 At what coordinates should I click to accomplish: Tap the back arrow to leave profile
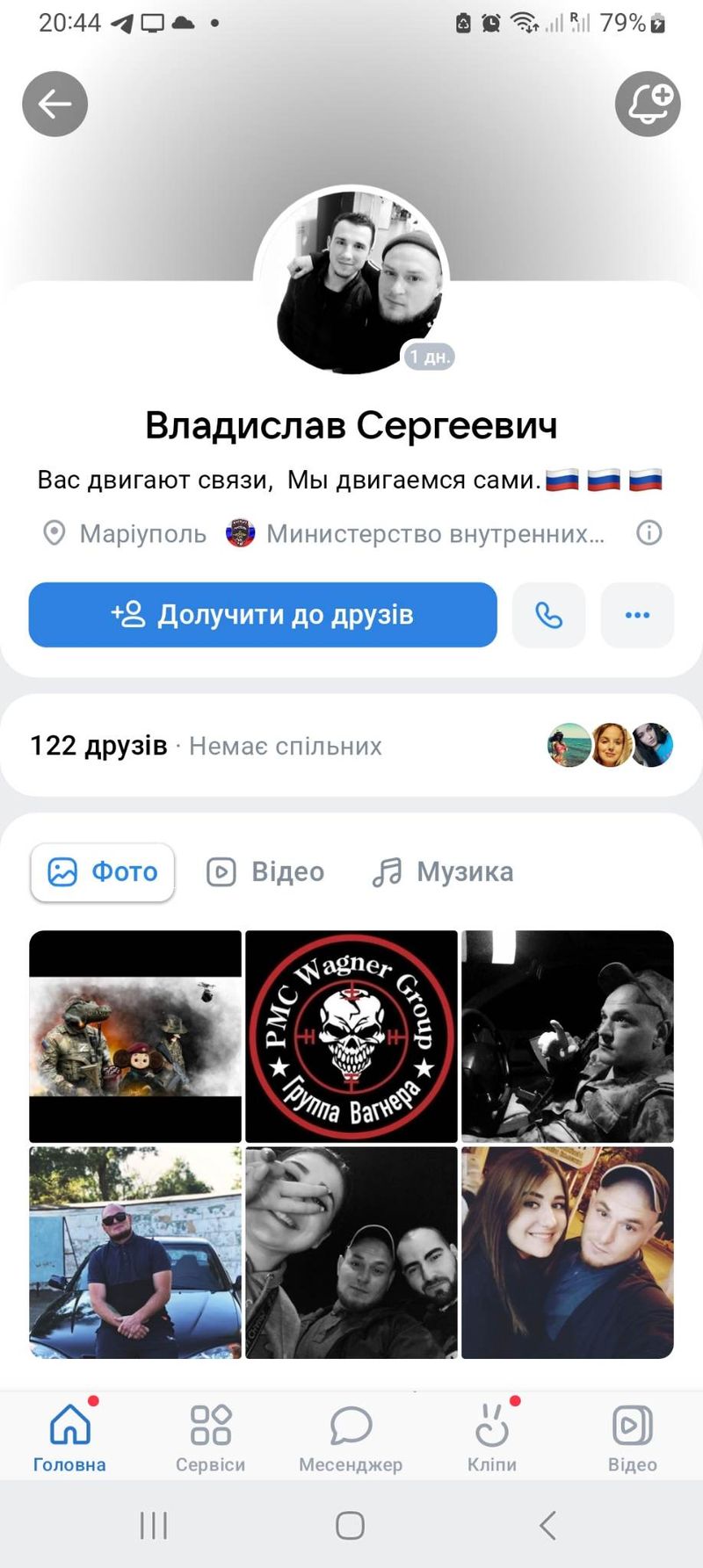tap(54, 104)
